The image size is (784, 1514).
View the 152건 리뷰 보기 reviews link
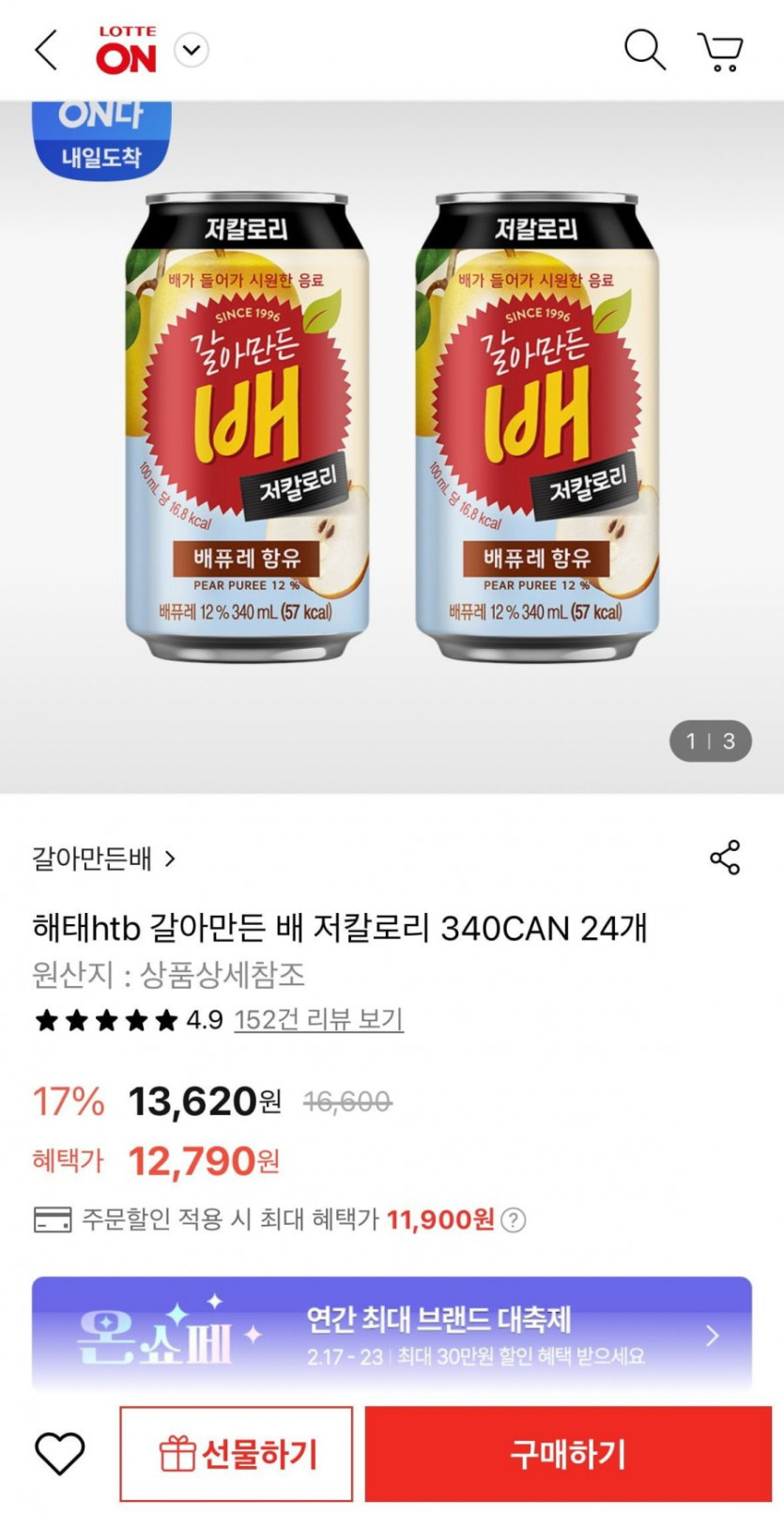(x=318, y=1020)
